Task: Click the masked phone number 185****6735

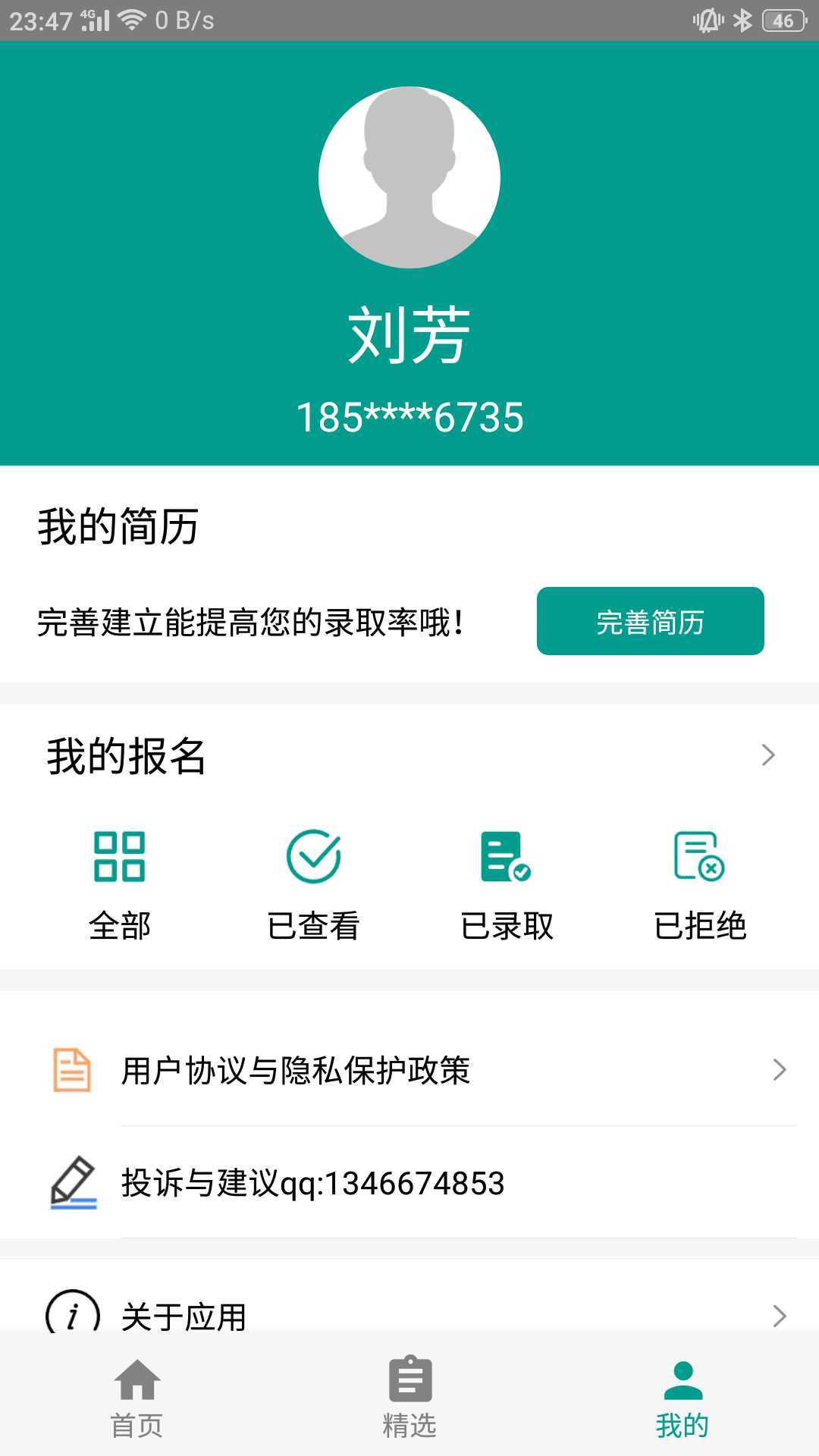Action: 409,416
